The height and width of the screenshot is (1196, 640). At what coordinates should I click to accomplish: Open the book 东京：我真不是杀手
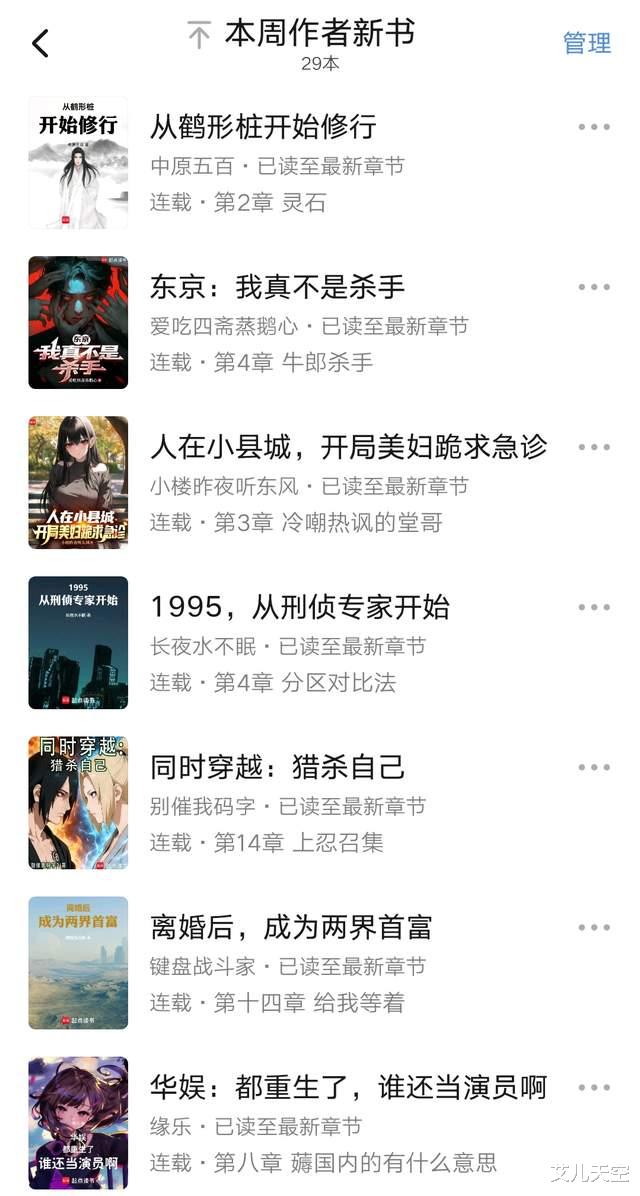click(277, 287)
